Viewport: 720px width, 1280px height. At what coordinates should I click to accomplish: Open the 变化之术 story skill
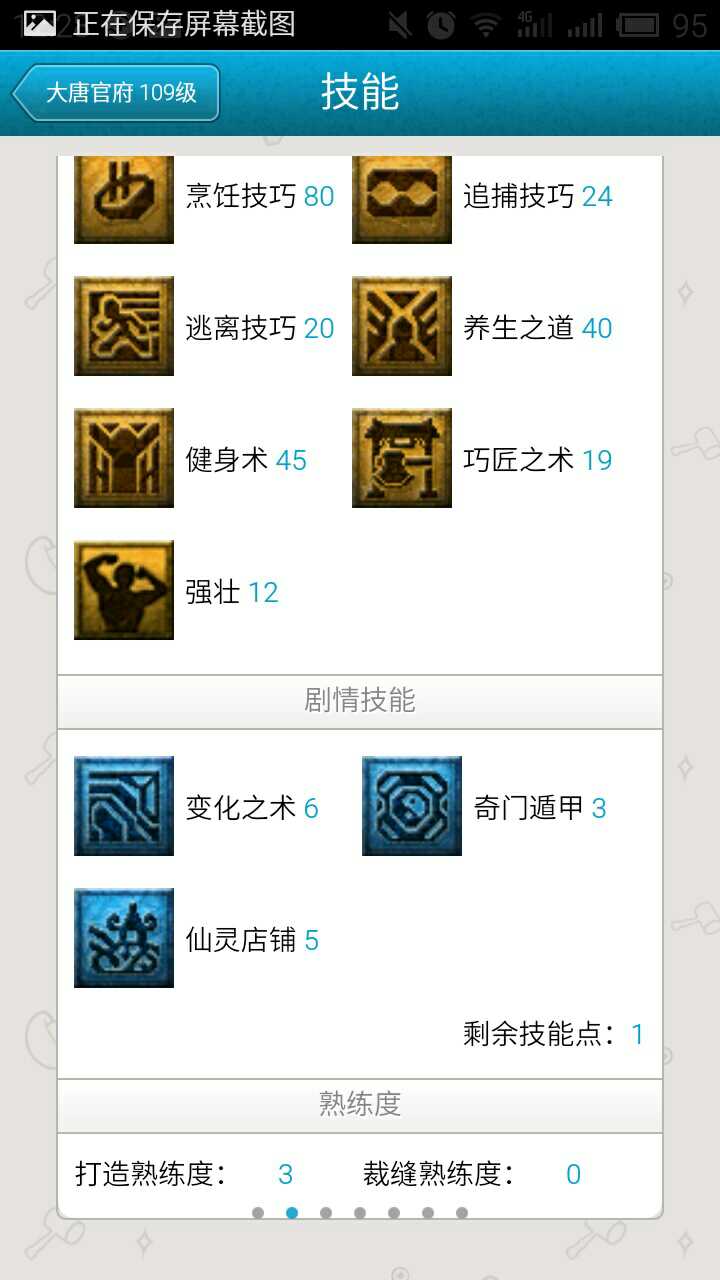tap(124, 807)
